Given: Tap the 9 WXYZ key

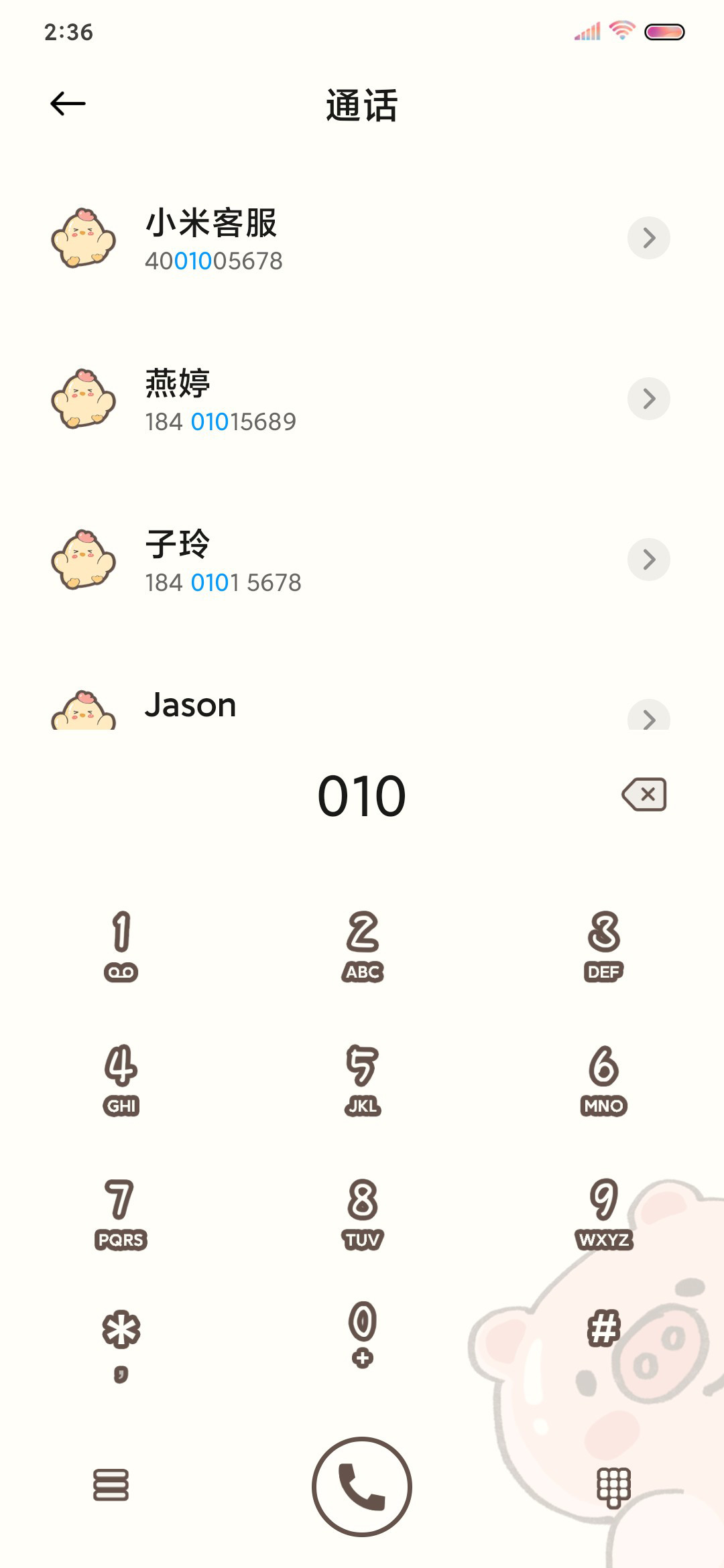Looking at the screenshot, I should (x=604, y=1214).
